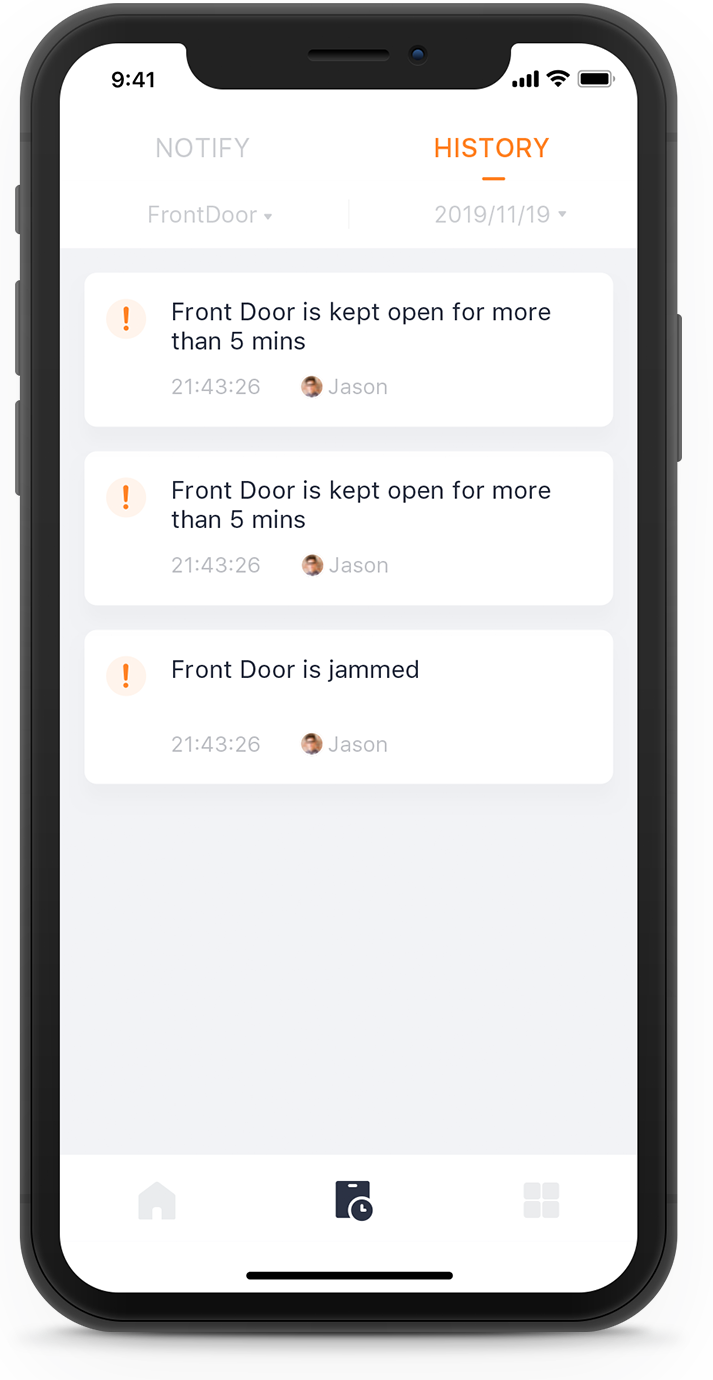Go to the home tab
Image resolution: width=713 pixels, height=1380 pixels.
click(157, 1200)
